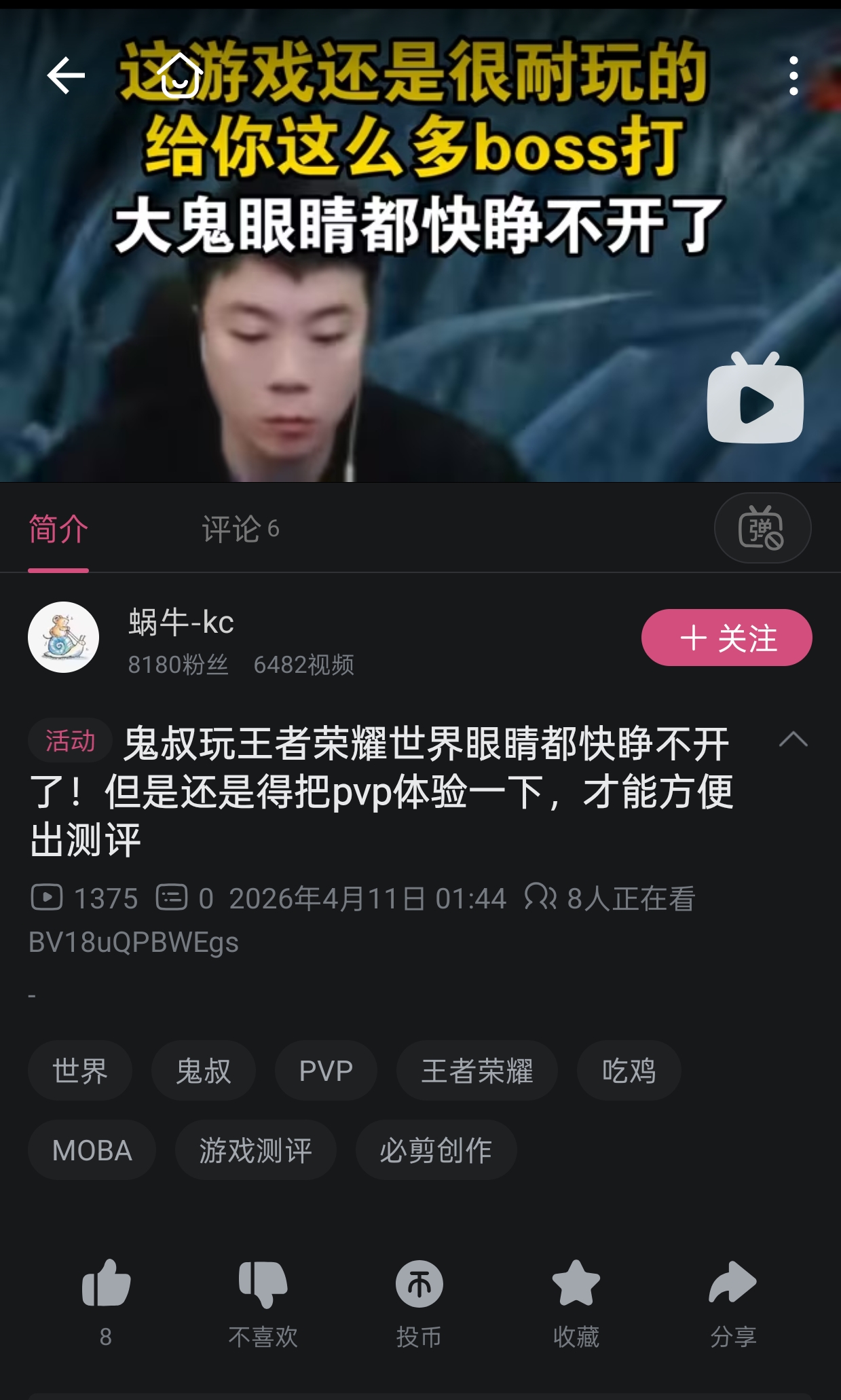Follow 蜗牛-kc with the 关注 button

pos(726,638)
